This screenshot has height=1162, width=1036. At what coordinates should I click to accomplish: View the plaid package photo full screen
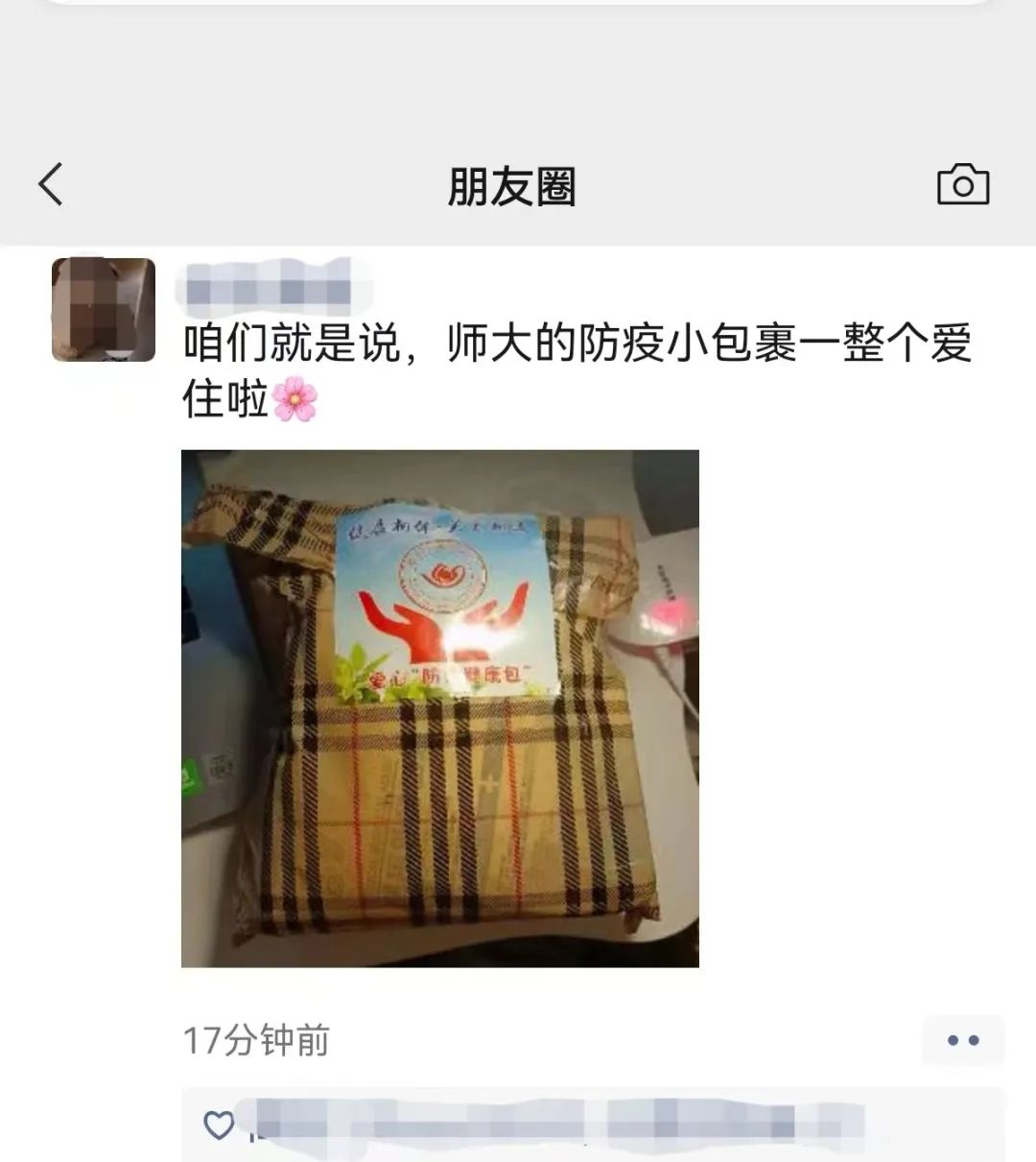[440, 708]
